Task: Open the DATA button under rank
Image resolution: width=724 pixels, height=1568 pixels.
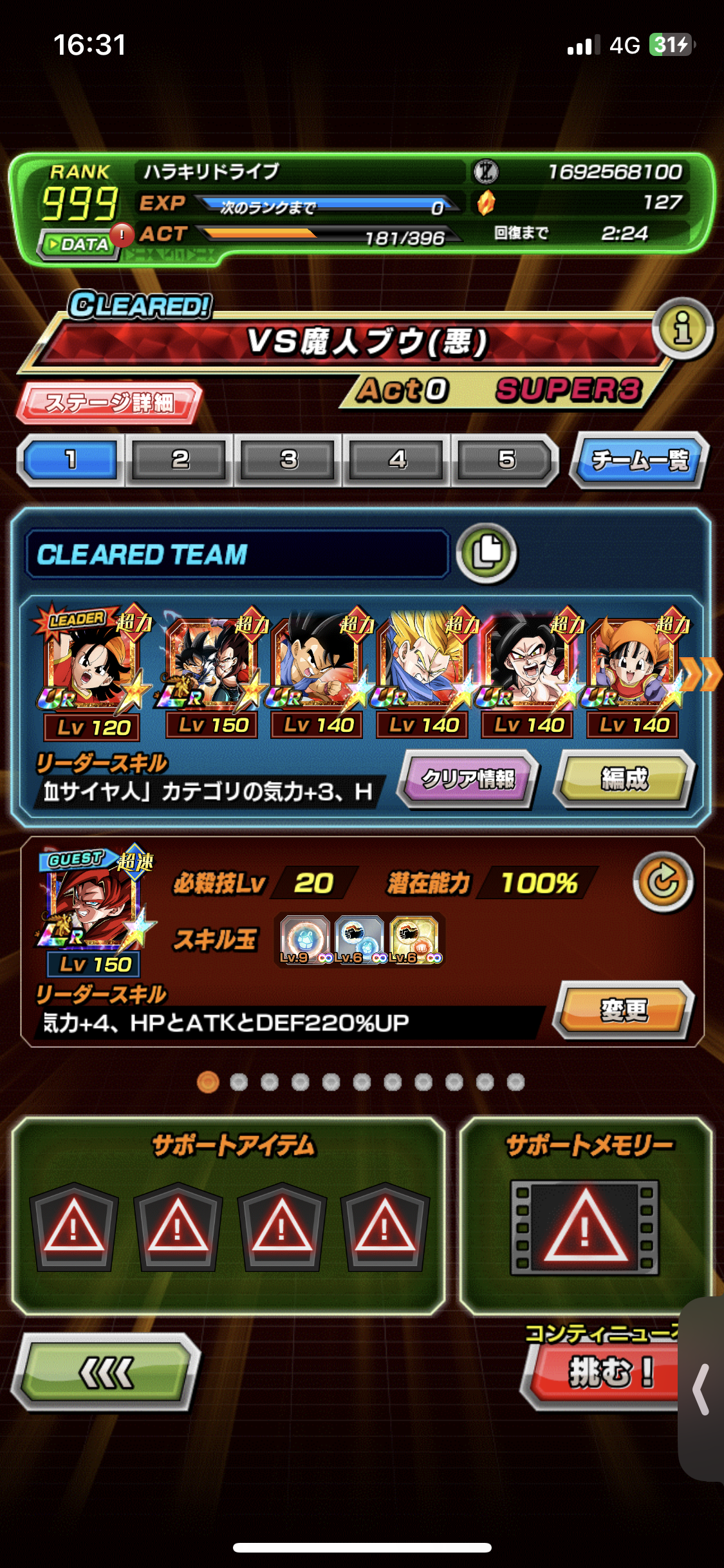Action: (x=79, y=245)
